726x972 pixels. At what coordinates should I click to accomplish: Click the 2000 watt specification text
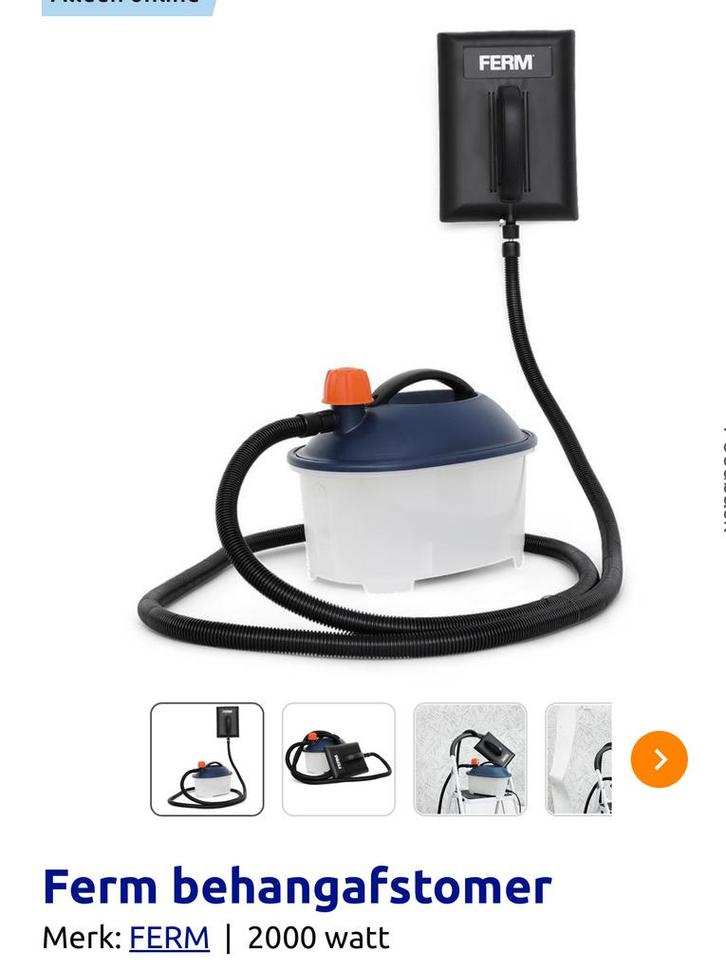[x=310, y=938]
